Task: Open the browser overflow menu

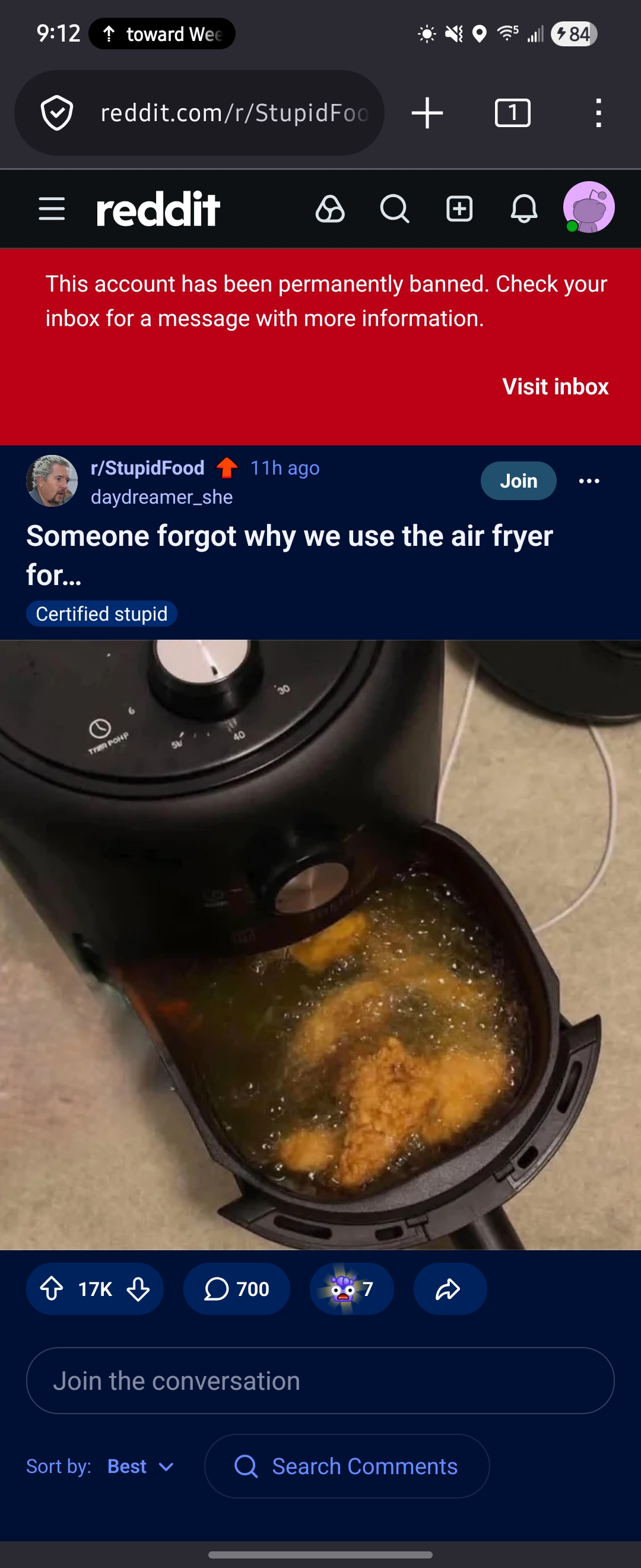Action: pos(598,113)
